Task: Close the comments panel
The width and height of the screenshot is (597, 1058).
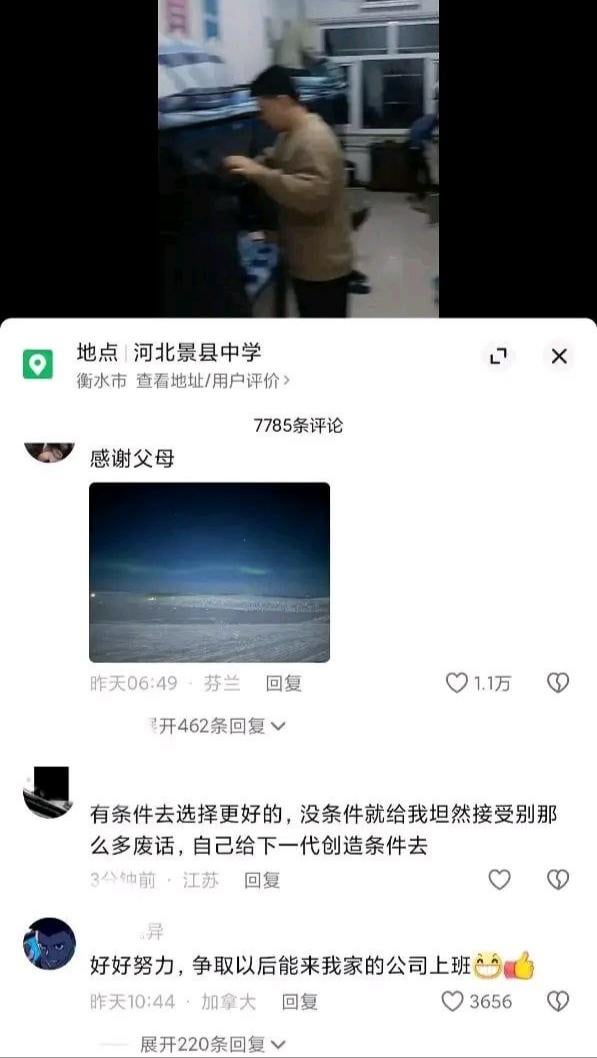Action: click(x=559, y=356)
